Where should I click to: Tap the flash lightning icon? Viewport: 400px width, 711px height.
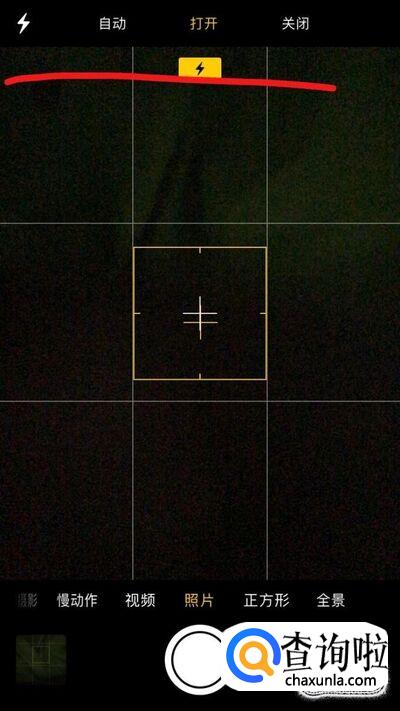pyautogui.click(x=23, y=23)
